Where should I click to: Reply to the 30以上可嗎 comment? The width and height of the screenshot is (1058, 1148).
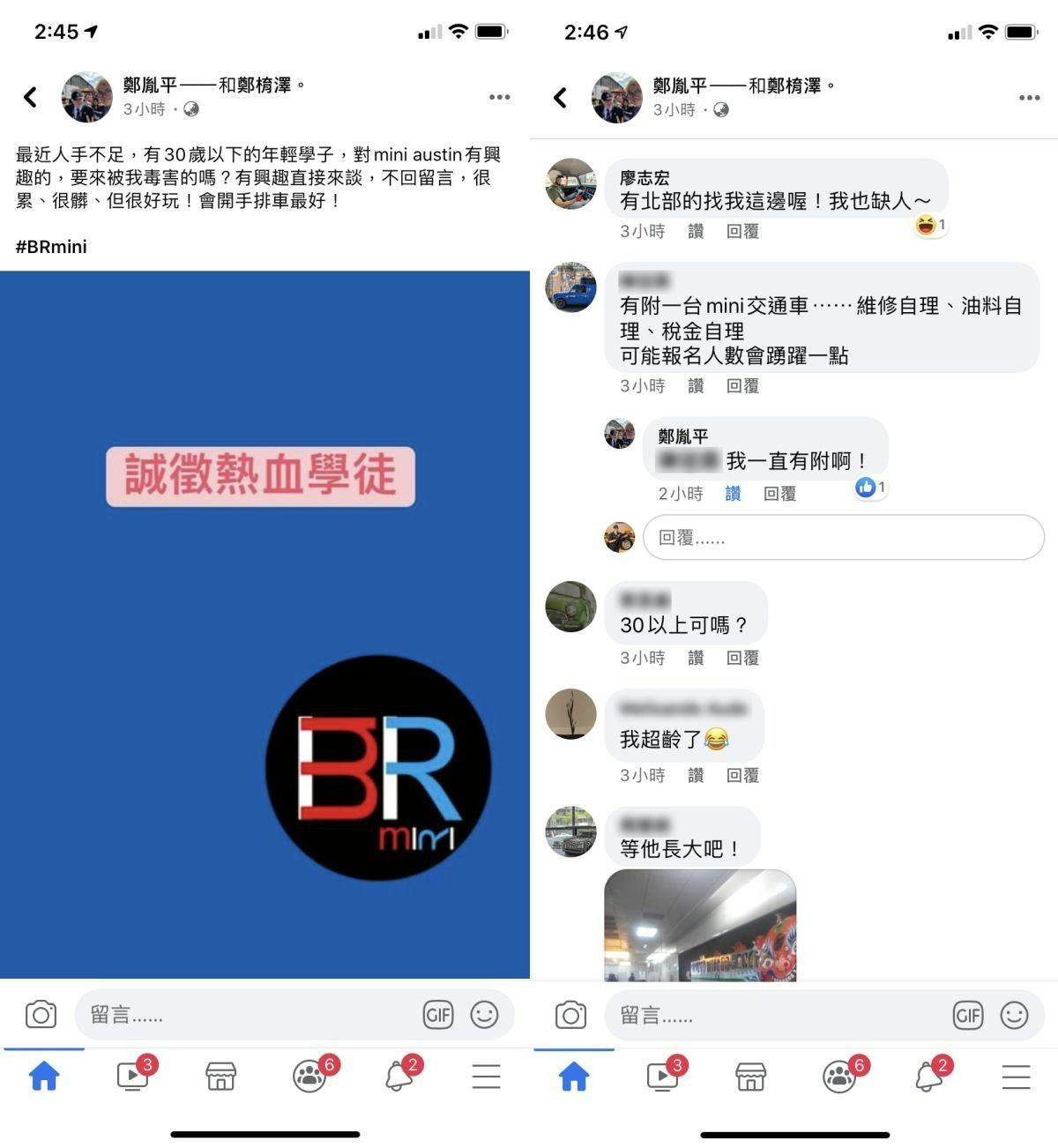click(742, 658)
